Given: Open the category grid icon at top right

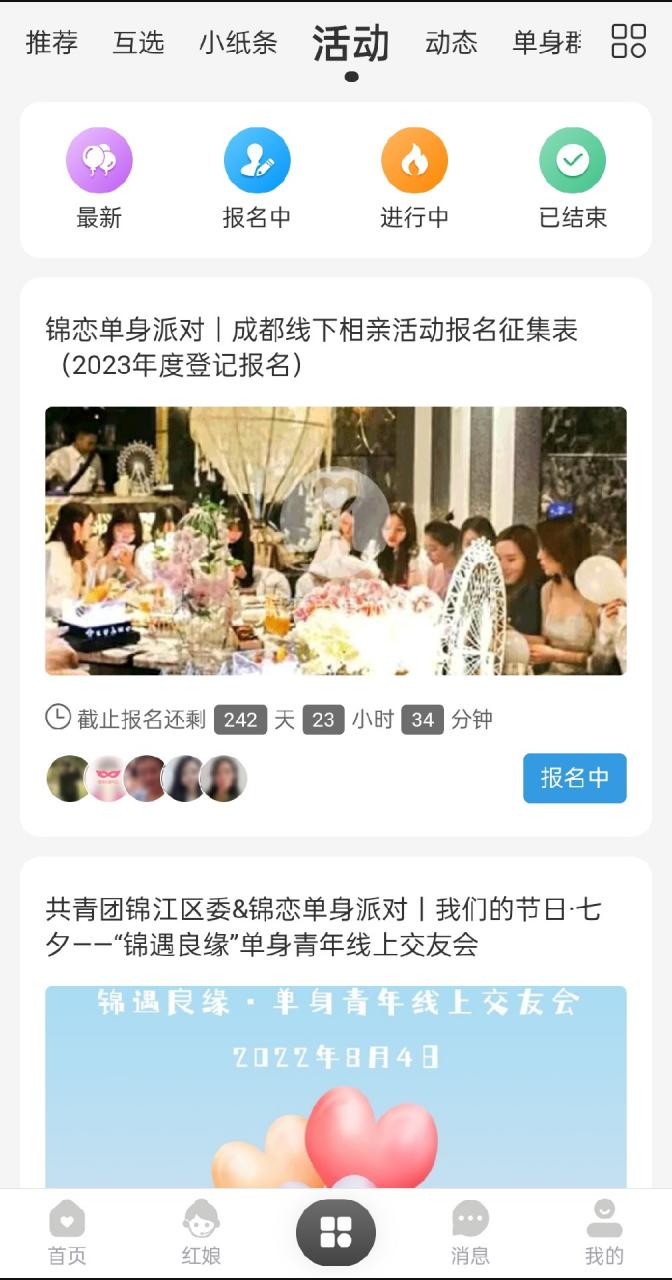Looking at the screenshot, I should coord(629,41).
